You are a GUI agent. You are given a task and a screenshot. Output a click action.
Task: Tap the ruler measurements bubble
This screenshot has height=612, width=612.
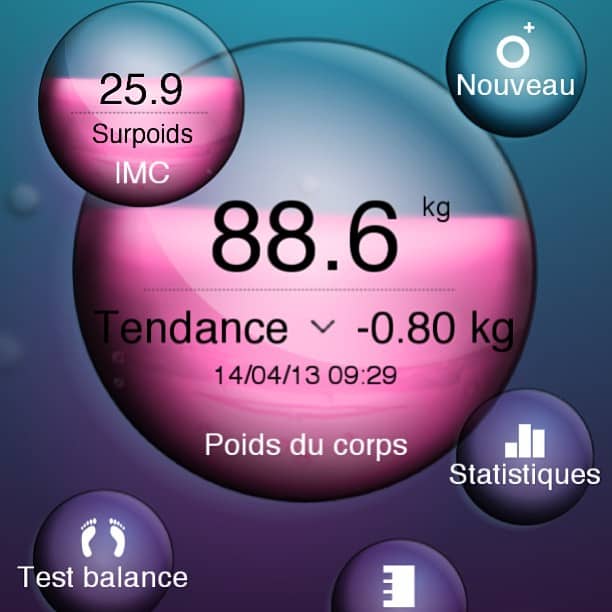[x=397, y=582]
